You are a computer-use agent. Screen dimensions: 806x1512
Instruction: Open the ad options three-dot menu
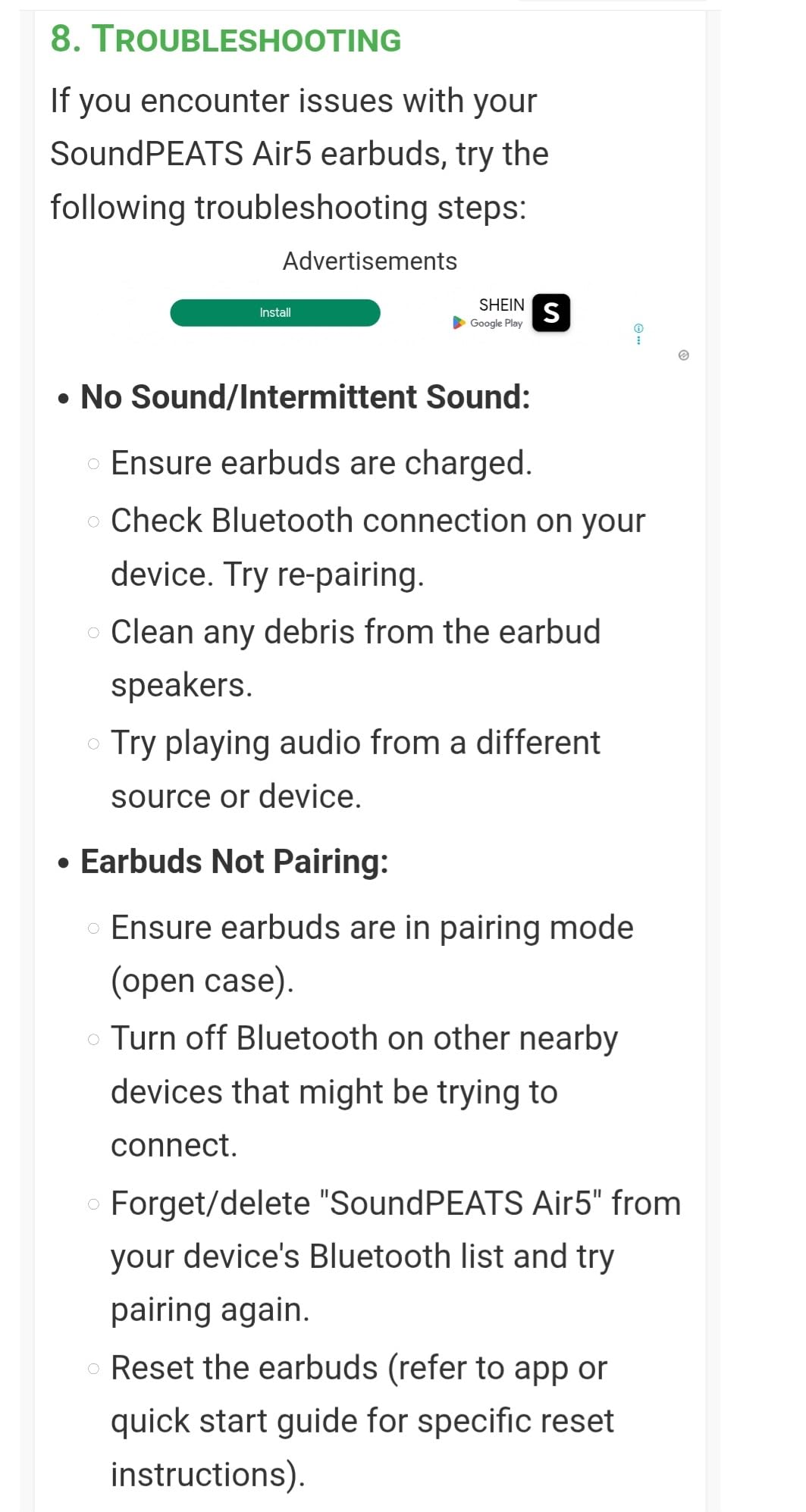pos(638,340)
